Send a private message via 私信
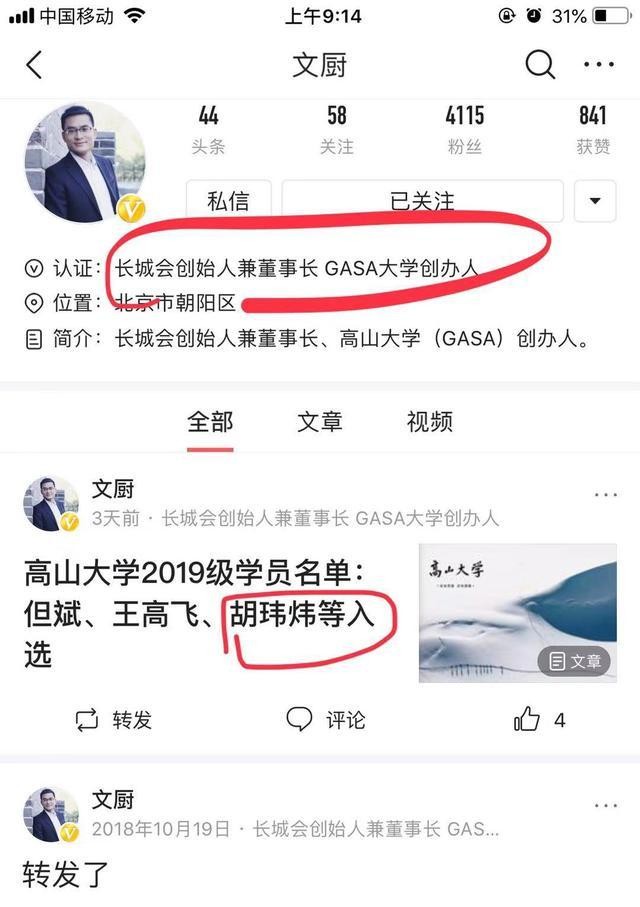This screenshot has width=640, height=907. (x=228, y=201)
